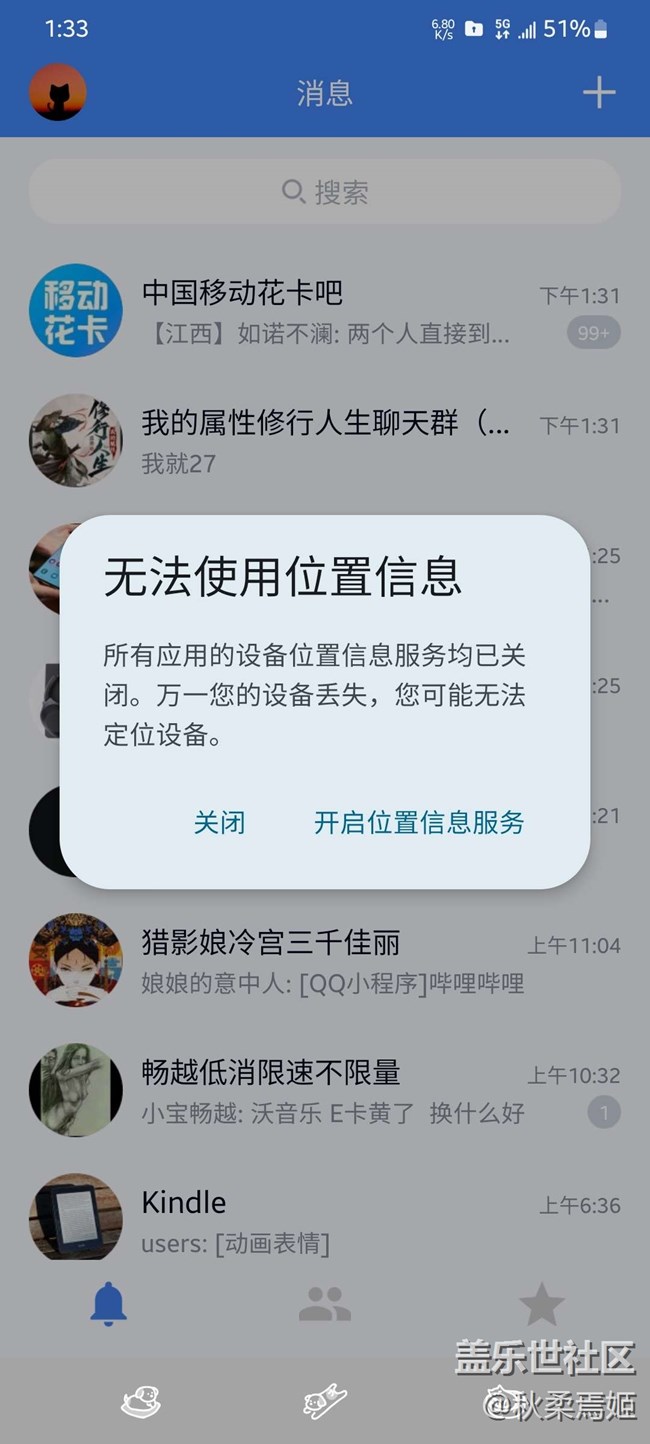650x1444 pixels.
Task: Switch to the star tab
Action: pyautogui.click(x=541, y=1305)
